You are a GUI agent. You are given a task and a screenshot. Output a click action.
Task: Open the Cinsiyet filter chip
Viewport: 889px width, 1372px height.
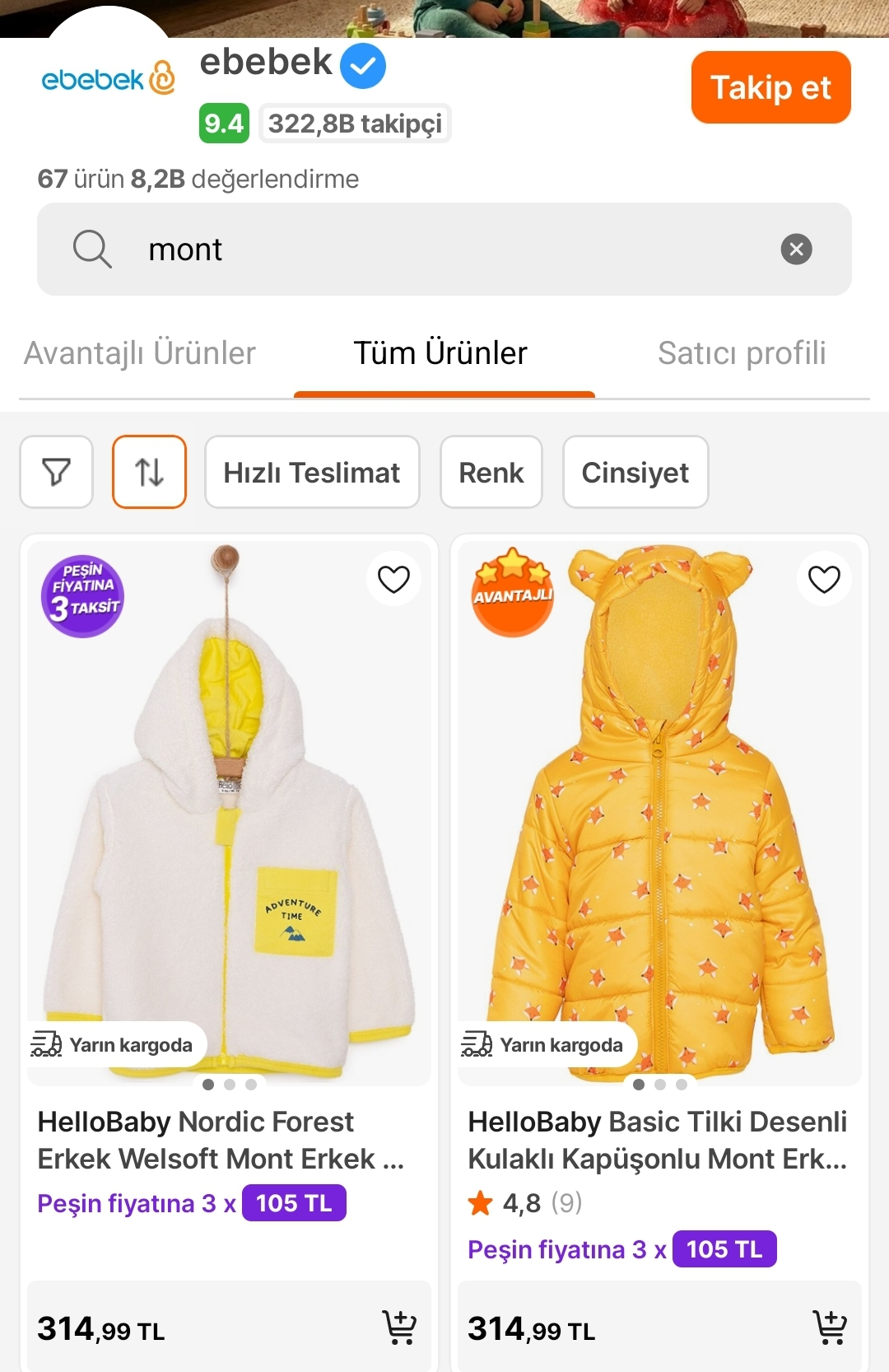pos(635,472)
